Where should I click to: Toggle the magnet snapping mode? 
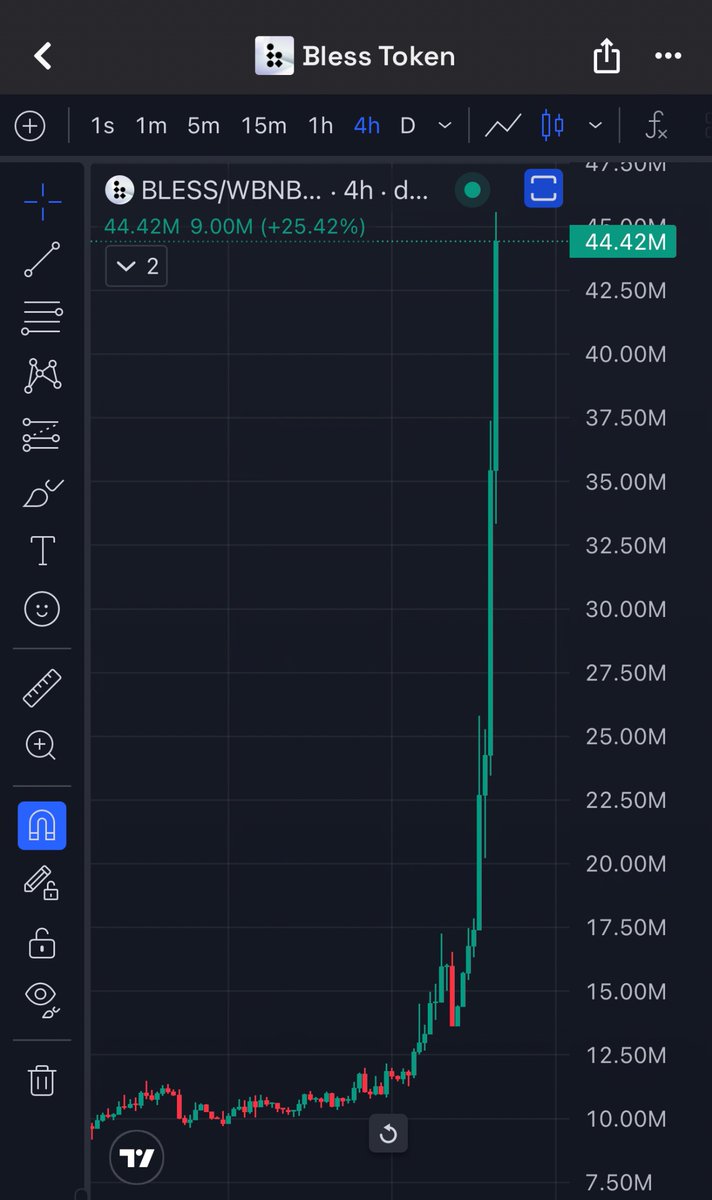click(x=42, y=826)
